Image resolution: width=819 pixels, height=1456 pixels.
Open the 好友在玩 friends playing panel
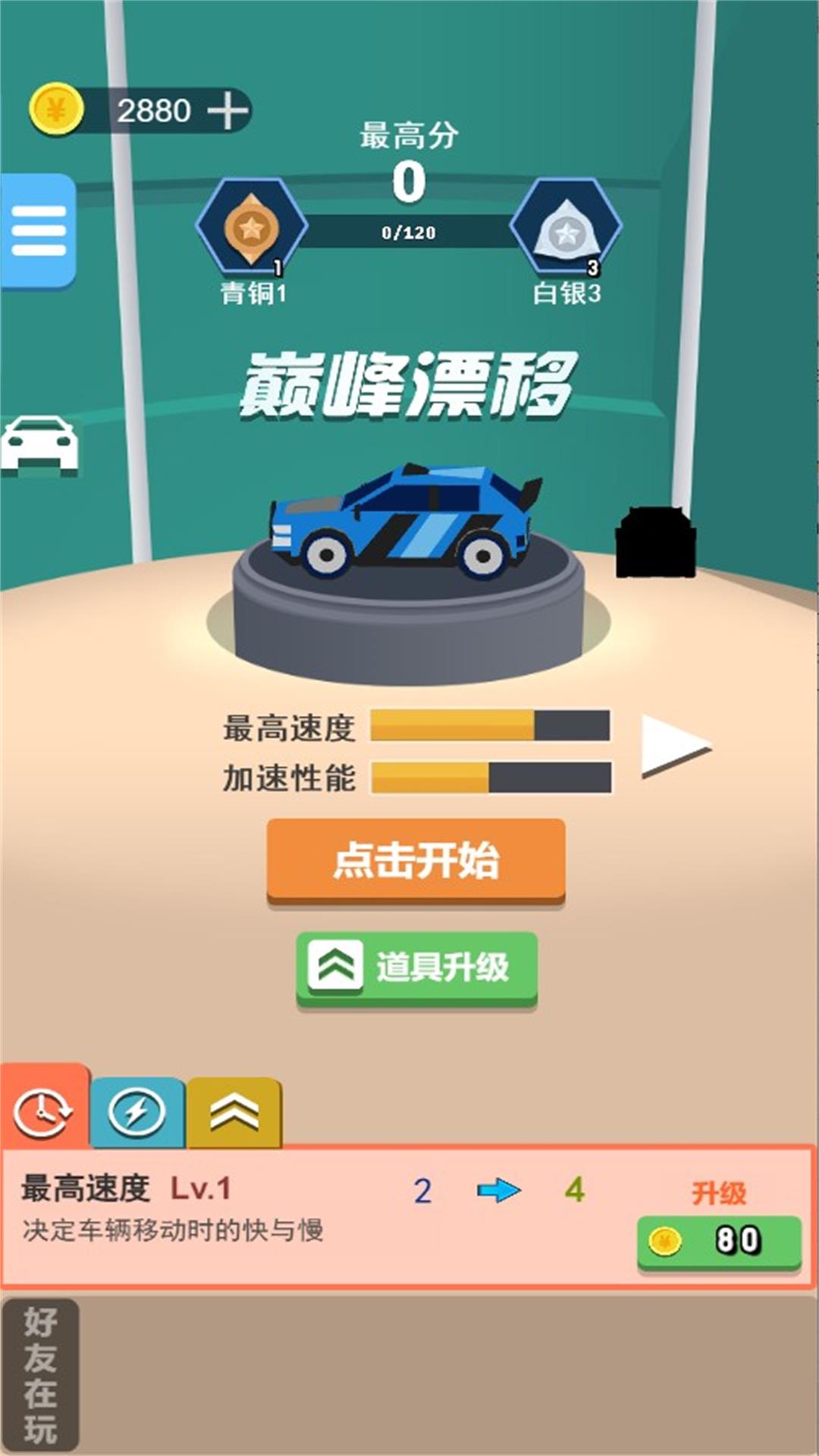40,1374
